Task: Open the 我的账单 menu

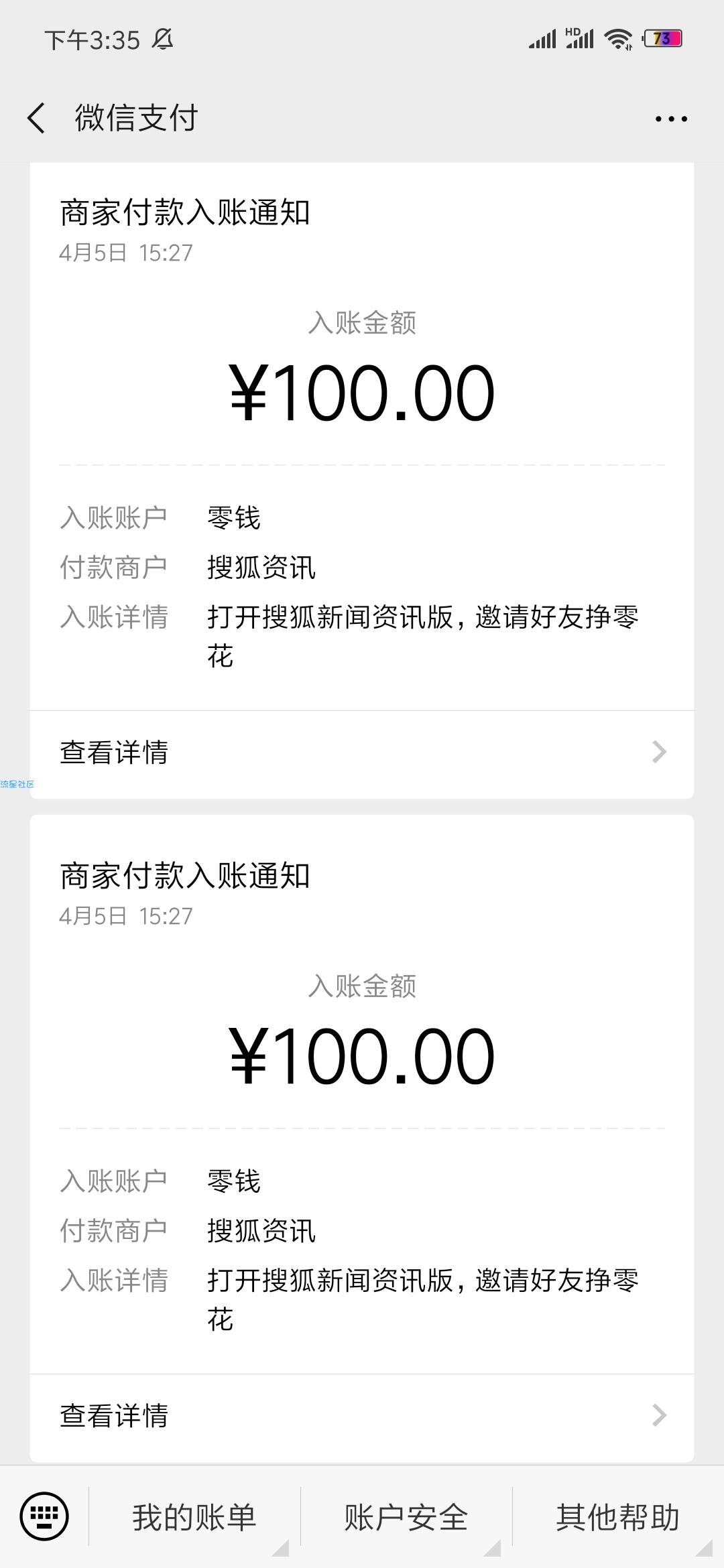Action: coord(194,1516)
